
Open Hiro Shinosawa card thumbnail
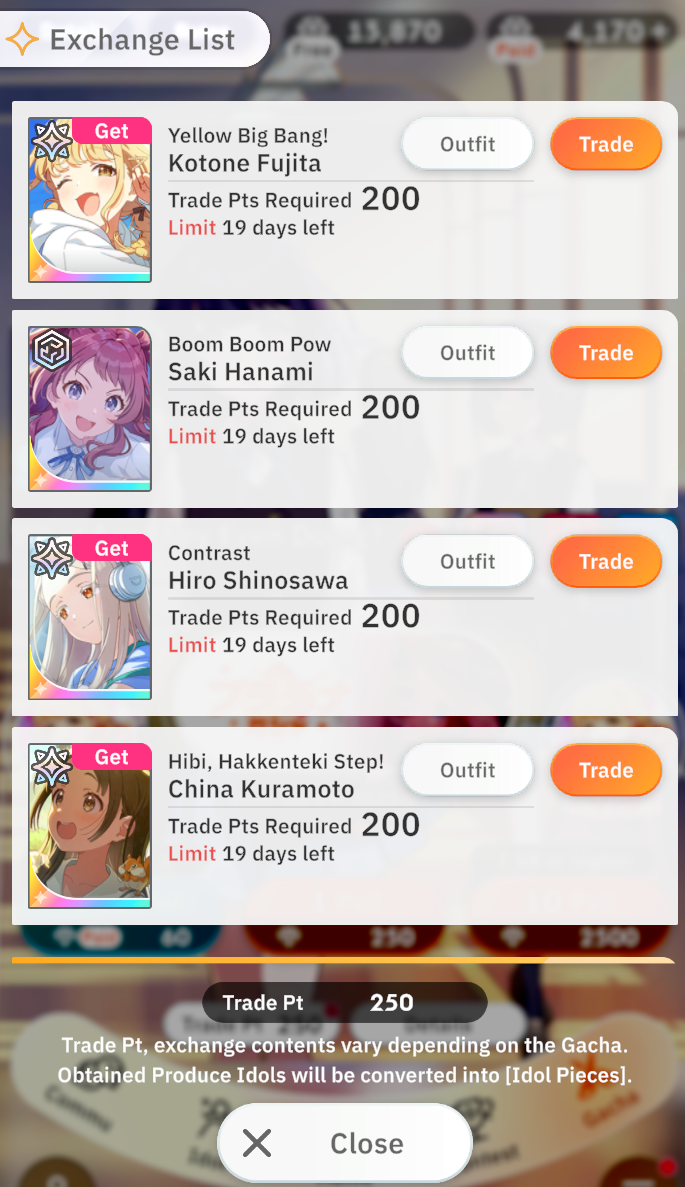pyautogui.click(x=90, y=617)
